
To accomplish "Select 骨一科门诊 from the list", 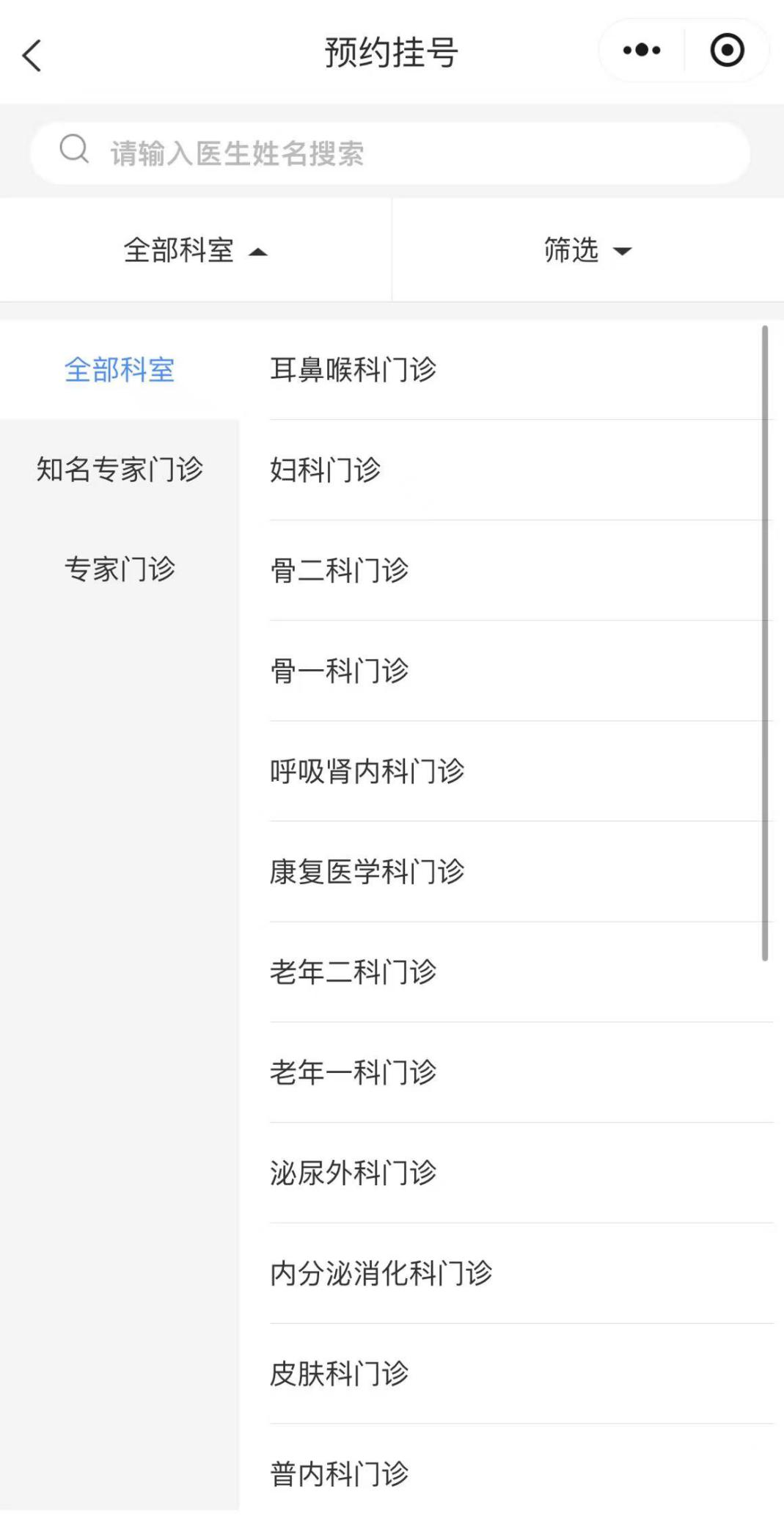I will (340, 671).
